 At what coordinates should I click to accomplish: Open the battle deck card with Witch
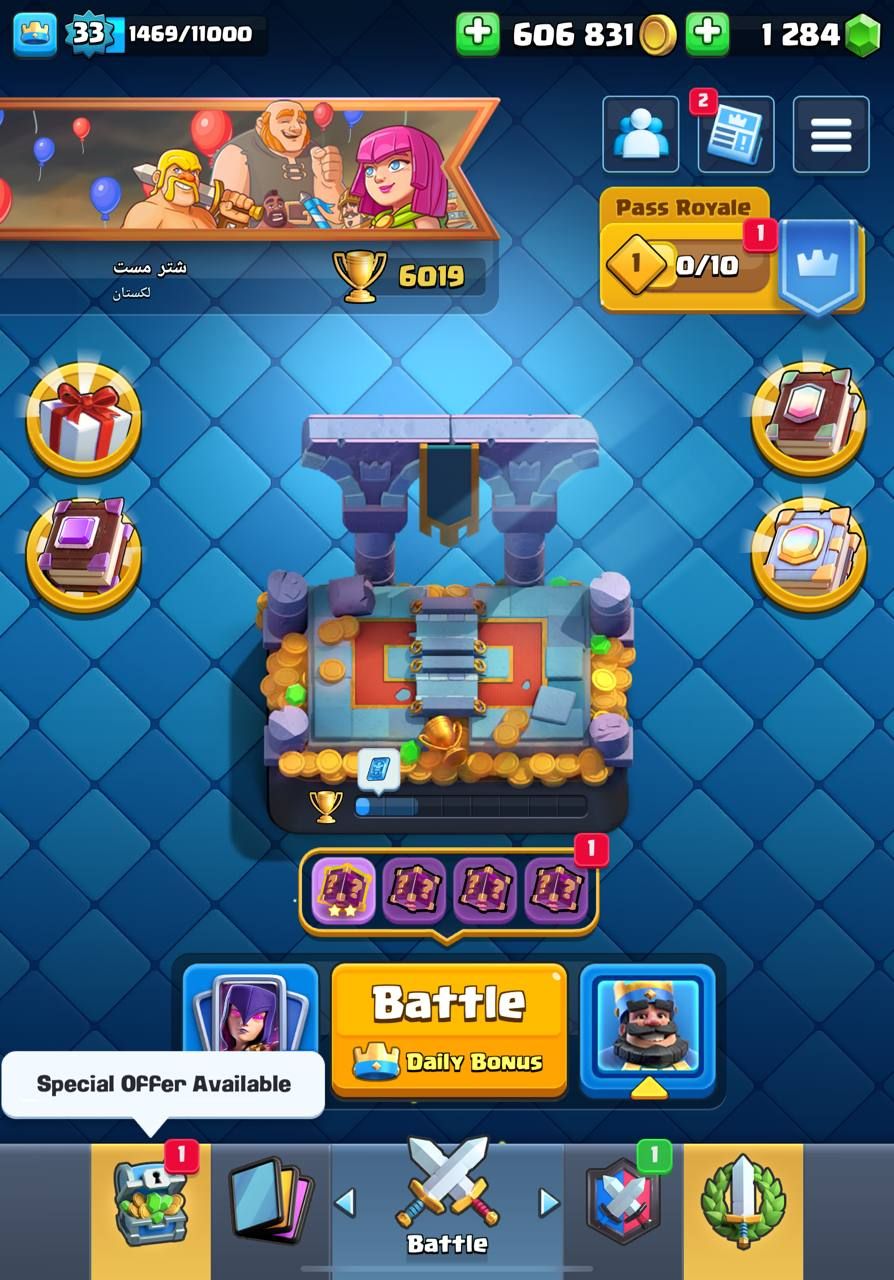(250, 1010)
